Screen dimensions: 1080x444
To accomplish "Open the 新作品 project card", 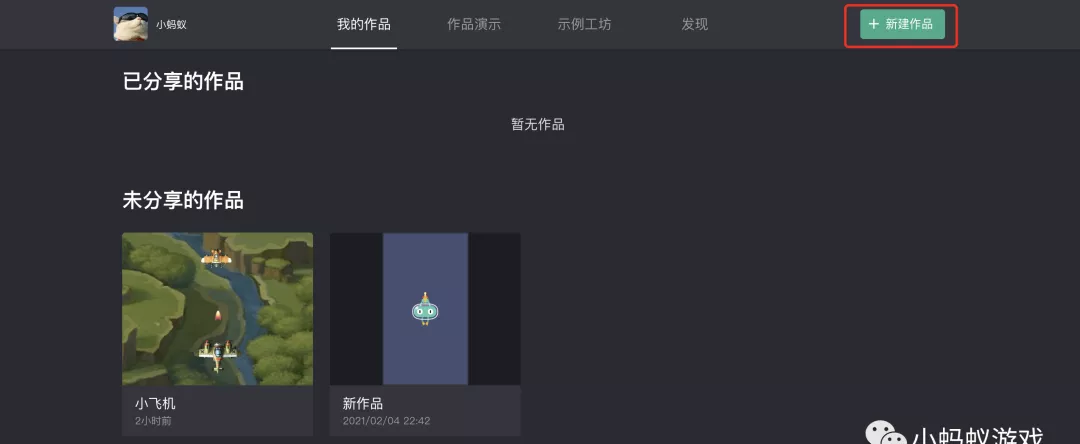I will (x=425, y=309).
